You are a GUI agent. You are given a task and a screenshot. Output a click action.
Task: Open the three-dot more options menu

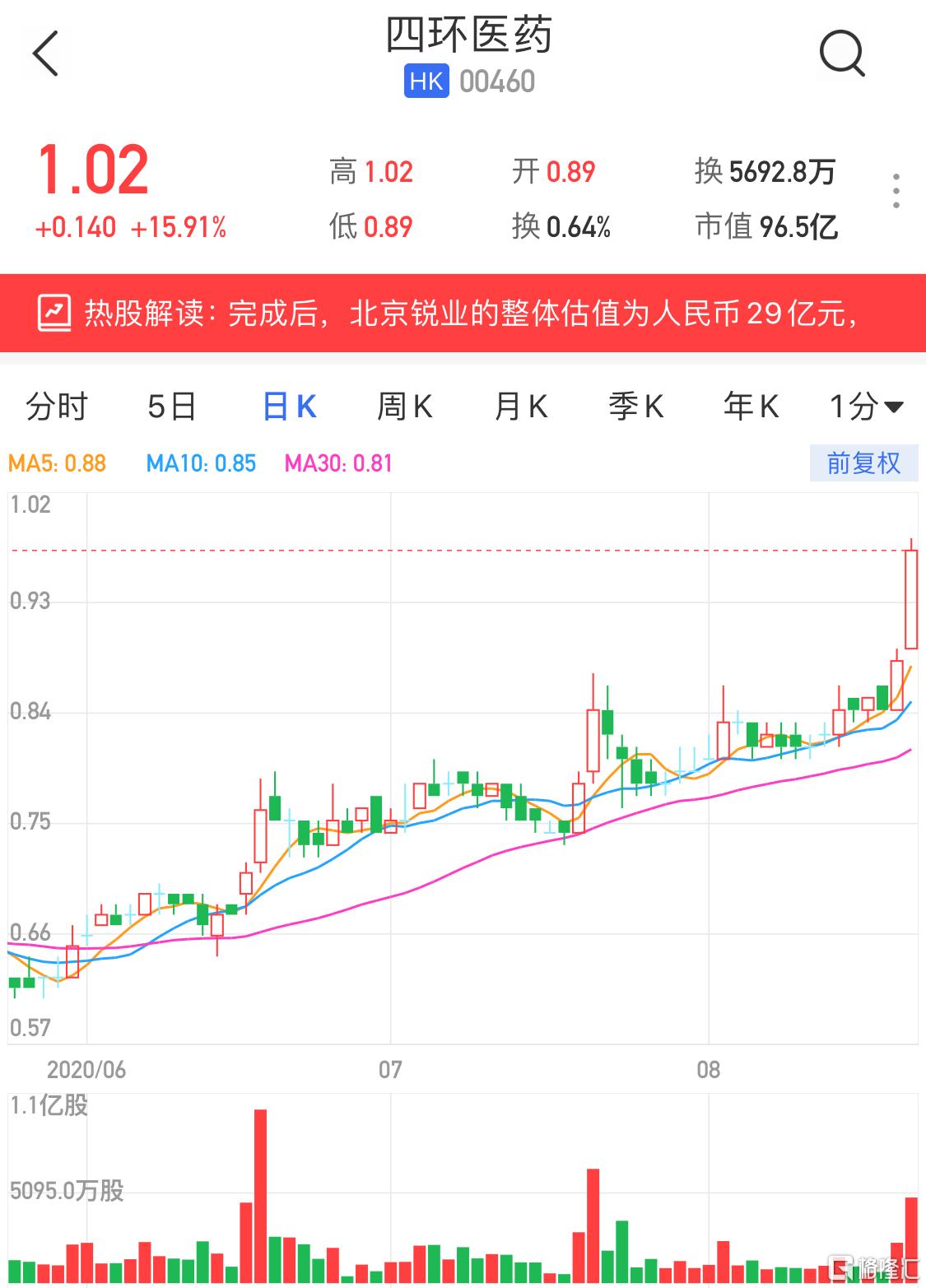coord(896,191)
